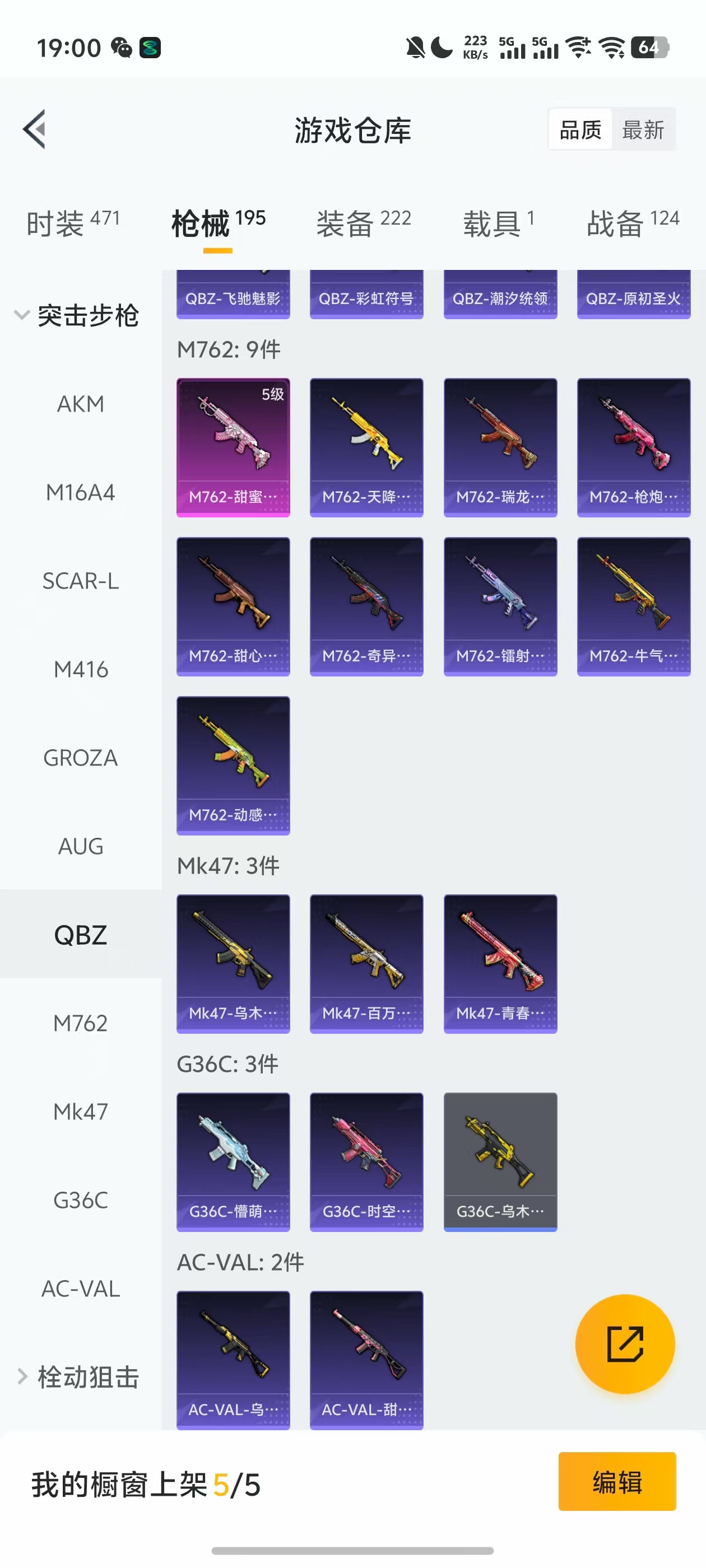Select GROZA in the weapon list

click(x=81, y=758)
